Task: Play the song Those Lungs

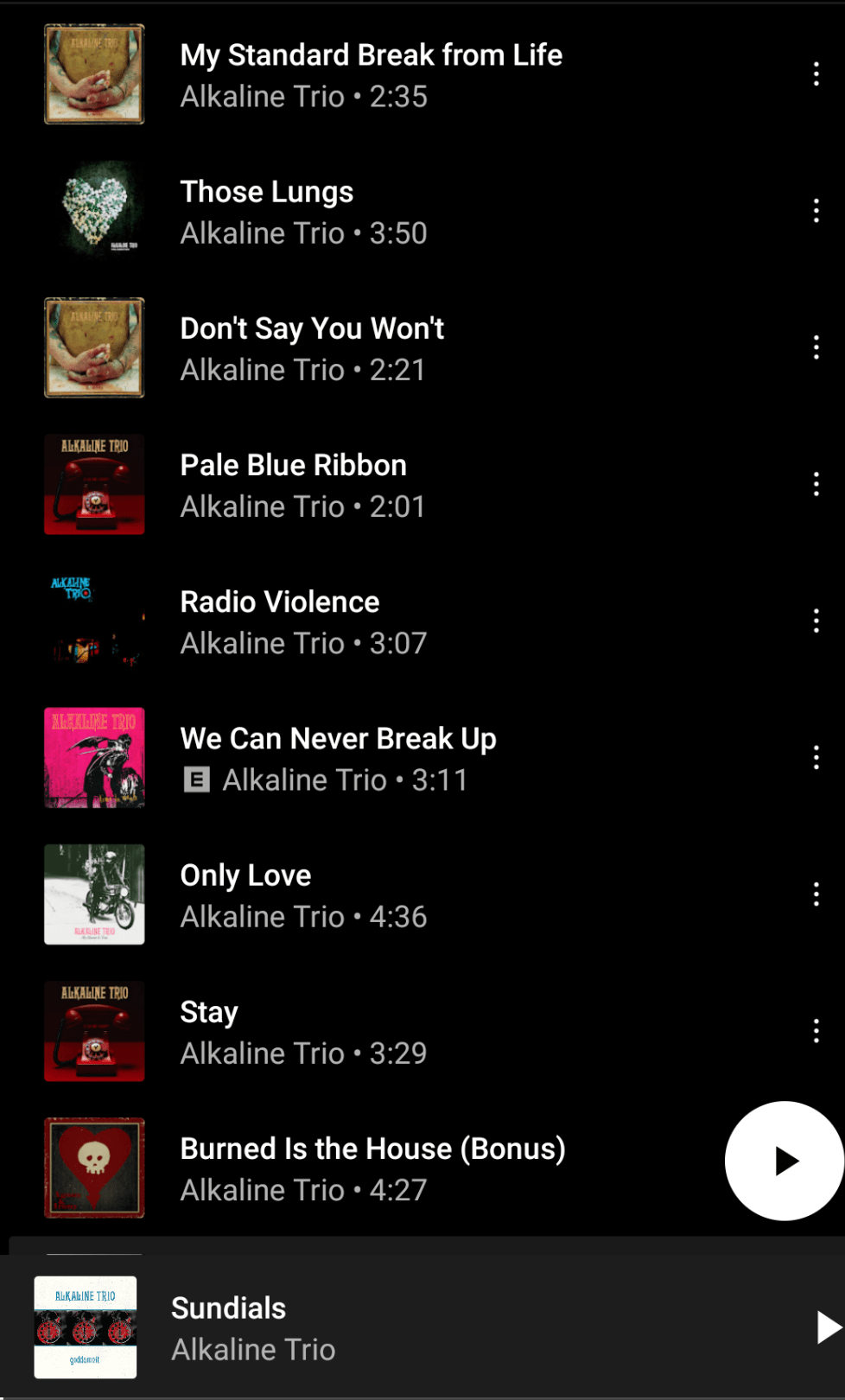Action: [346, 210]
